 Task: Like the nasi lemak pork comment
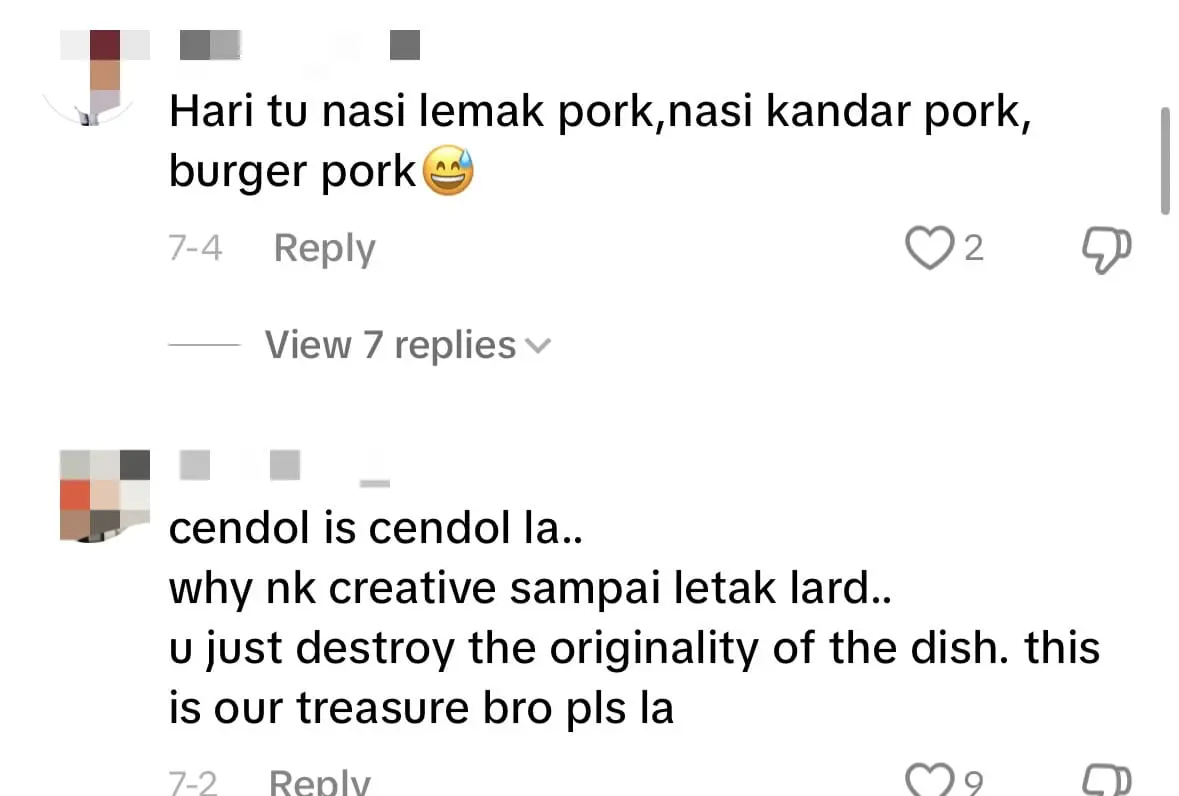point(928,249)
